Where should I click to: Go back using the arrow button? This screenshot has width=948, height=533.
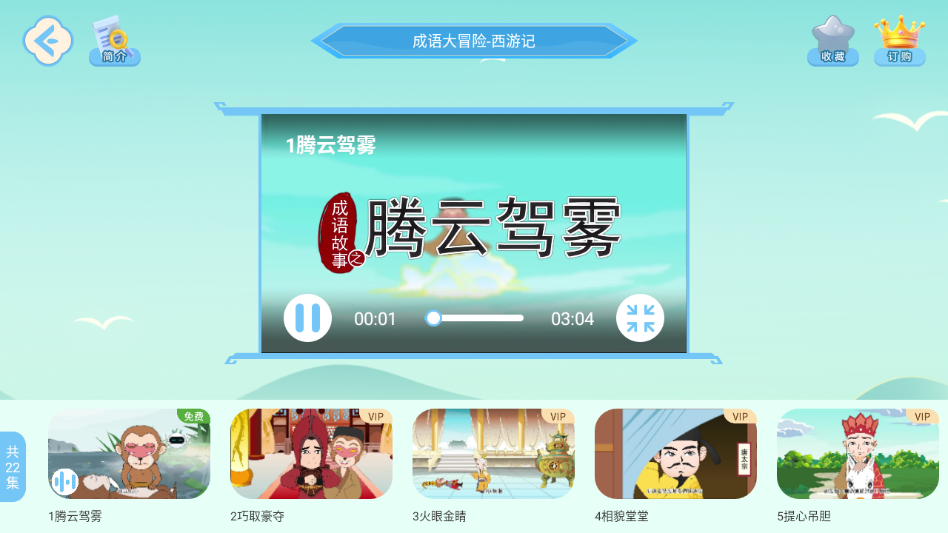click(47, 41)
